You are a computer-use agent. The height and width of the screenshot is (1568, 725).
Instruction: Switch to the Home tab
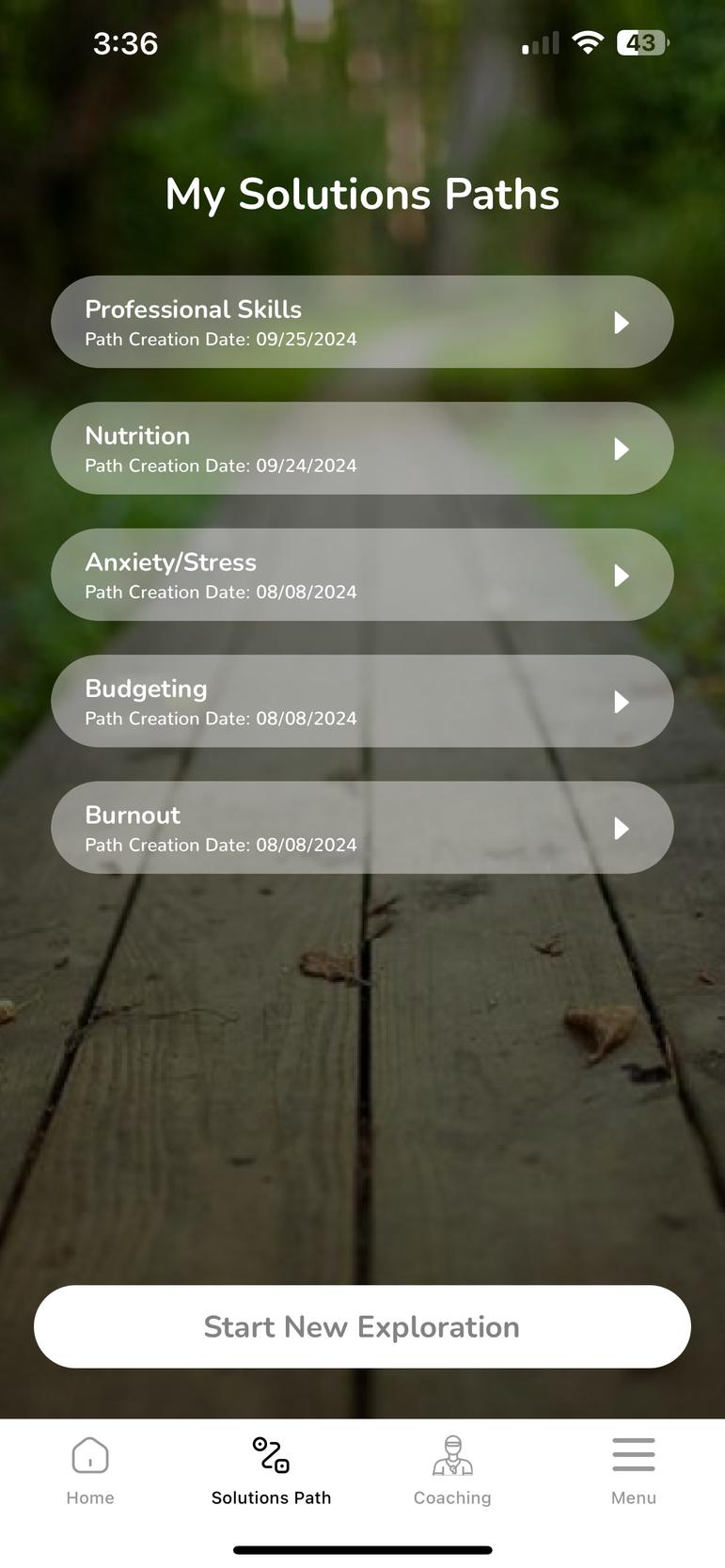[x=90, y=1470]
